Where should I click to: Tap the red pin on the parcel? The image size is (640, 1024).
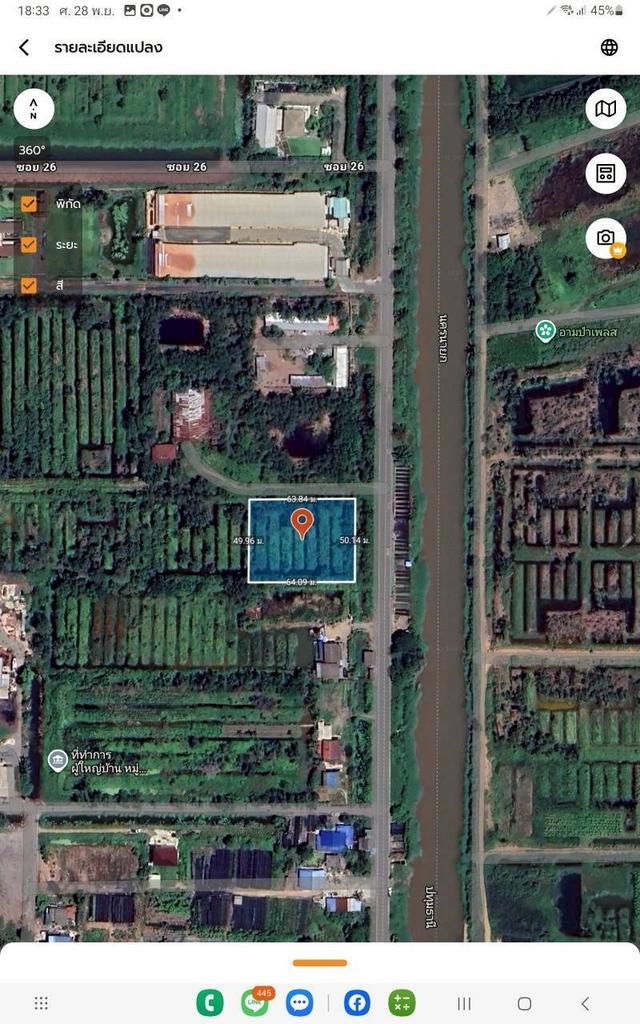pyautogui.click(x=301, y=522)
